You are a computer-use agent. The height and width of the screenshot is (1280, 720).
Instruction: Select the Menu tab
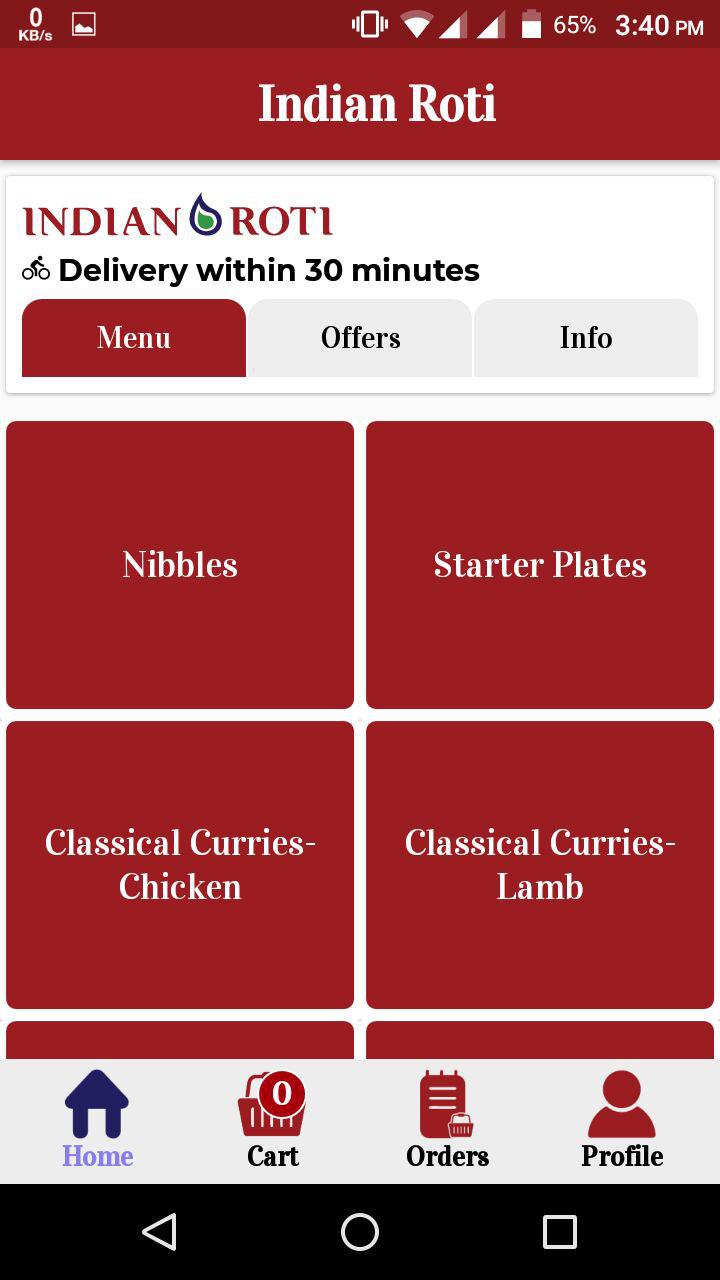tap(133, 338)
